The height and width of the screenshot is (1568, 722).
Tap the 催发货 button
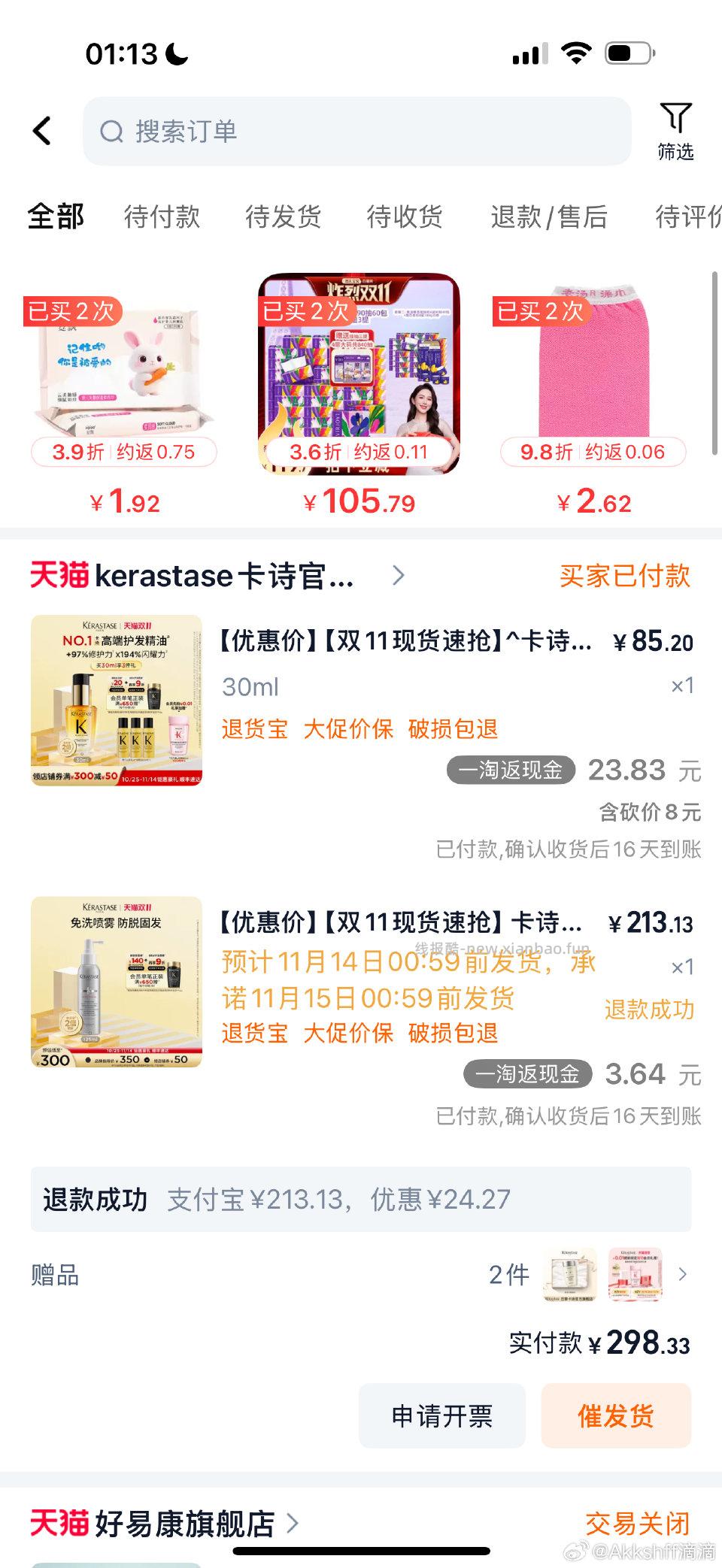pyautogui.click(x=617, y=1416)
